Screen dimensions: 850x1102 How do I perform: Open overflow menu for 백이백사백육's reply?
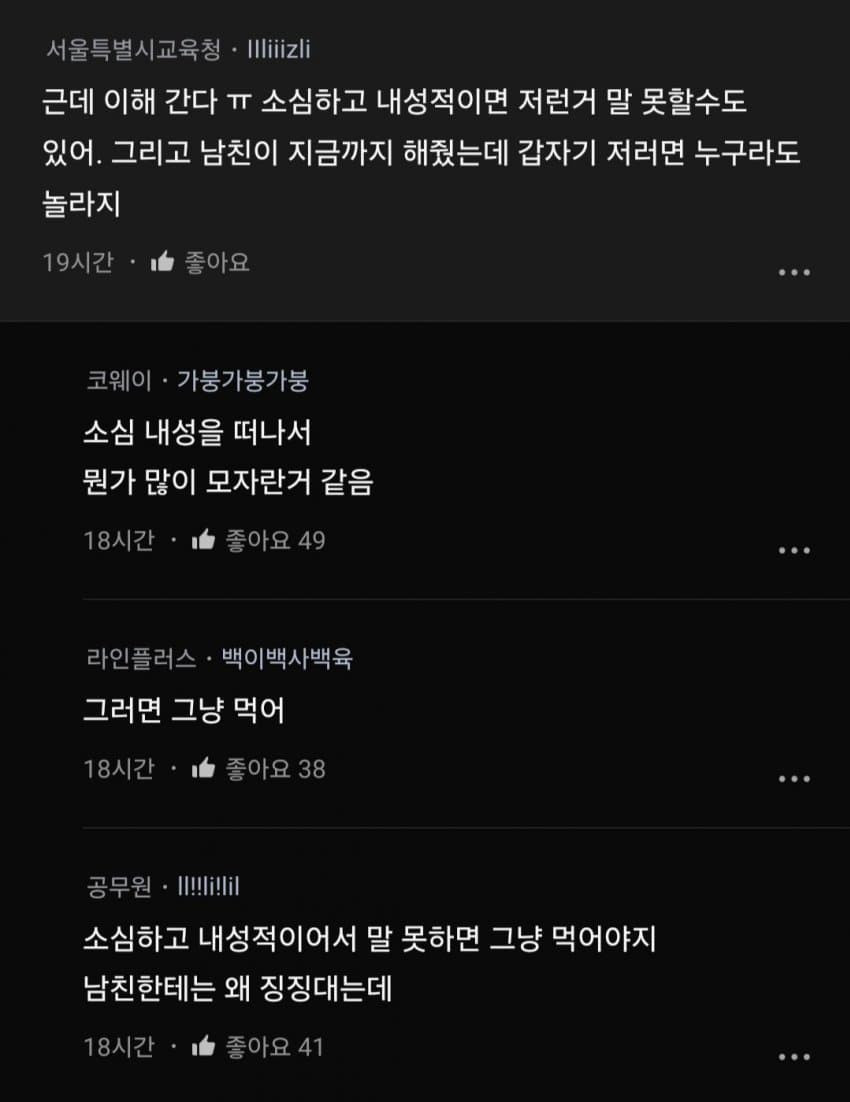pyautogui.click(x=794, y=779)
